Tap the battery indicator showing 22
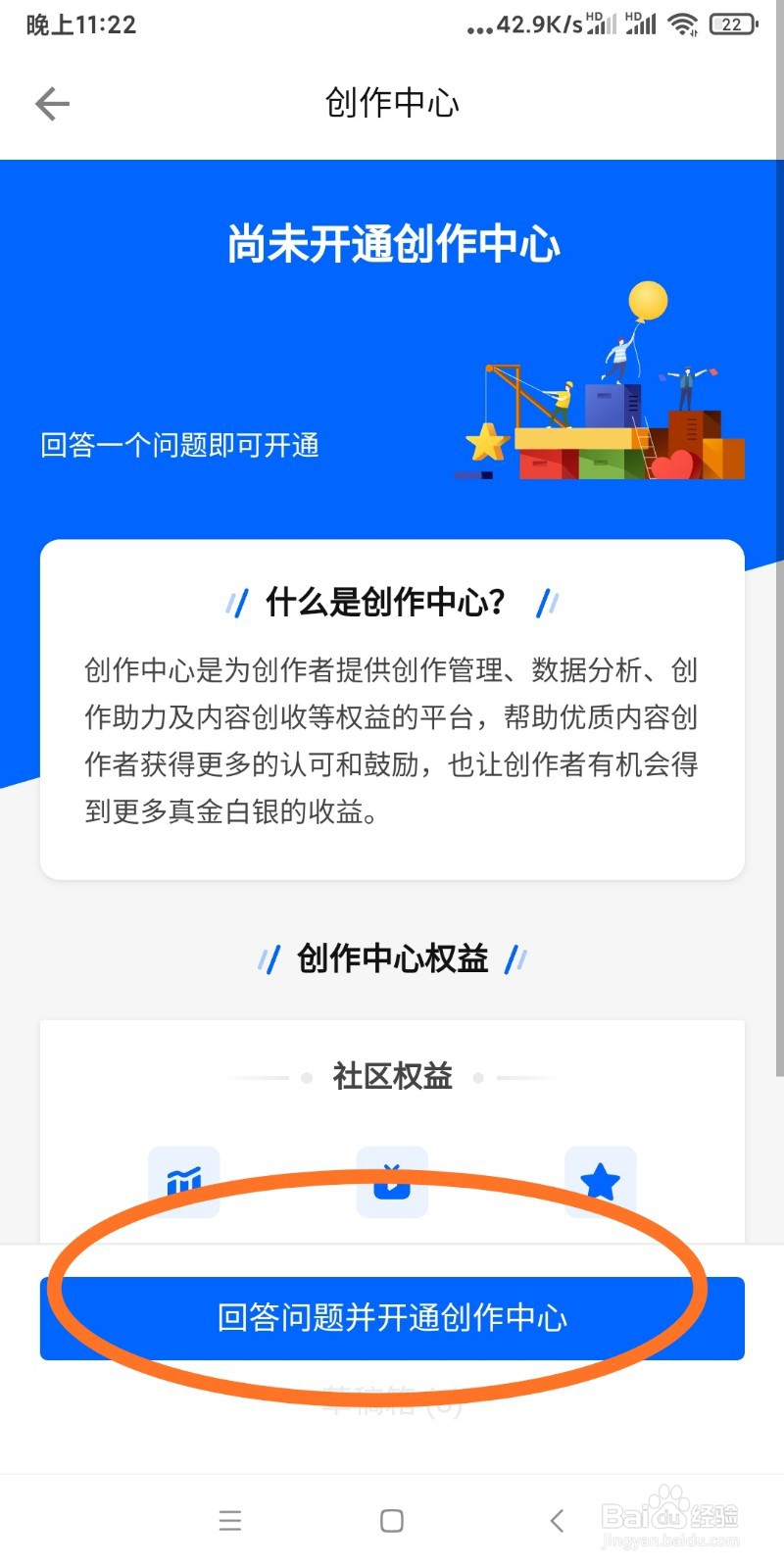 coord(730,24)
